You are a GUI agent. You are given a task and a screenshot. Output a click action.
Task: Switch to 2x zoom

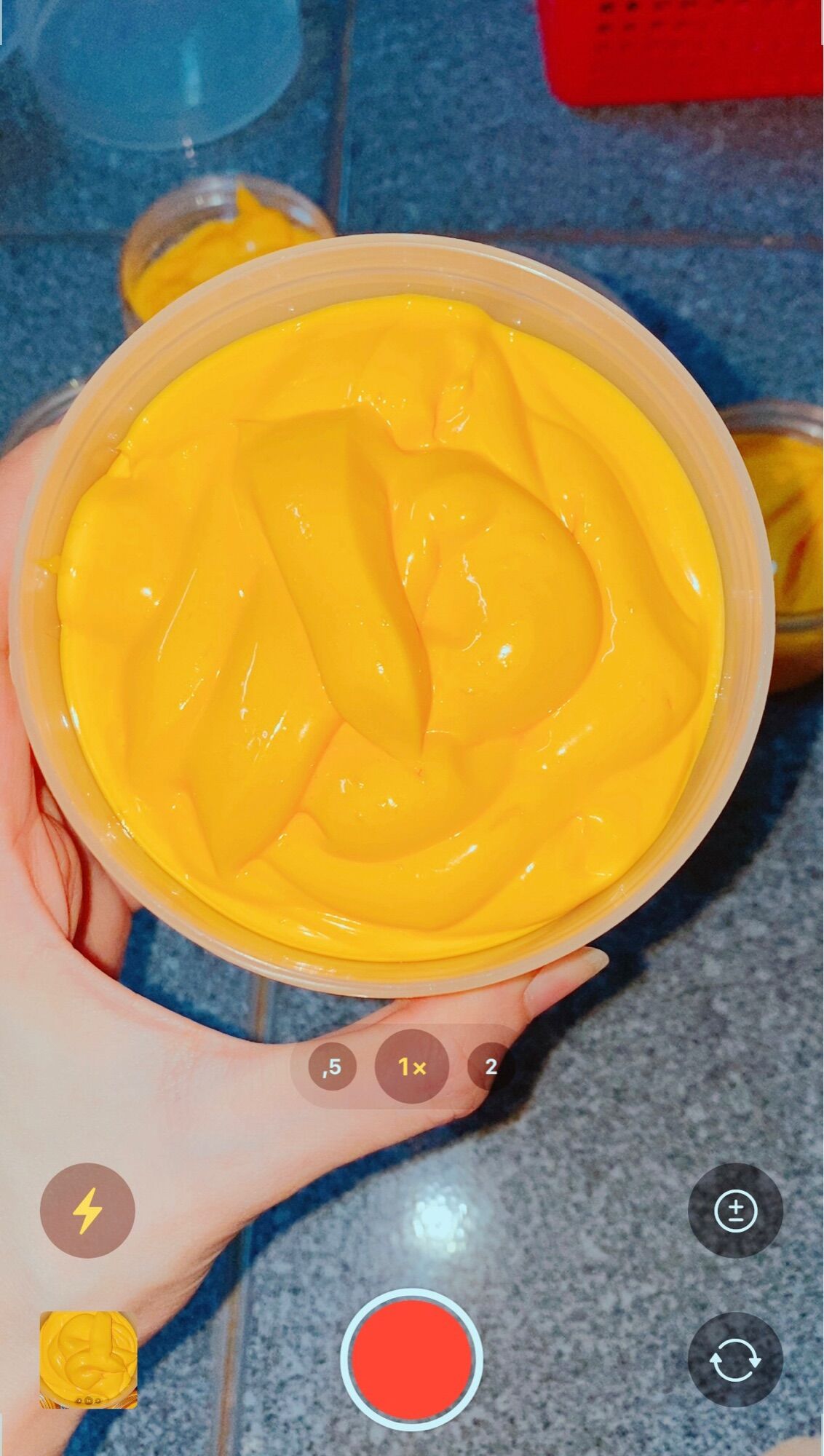[491, 1067]
